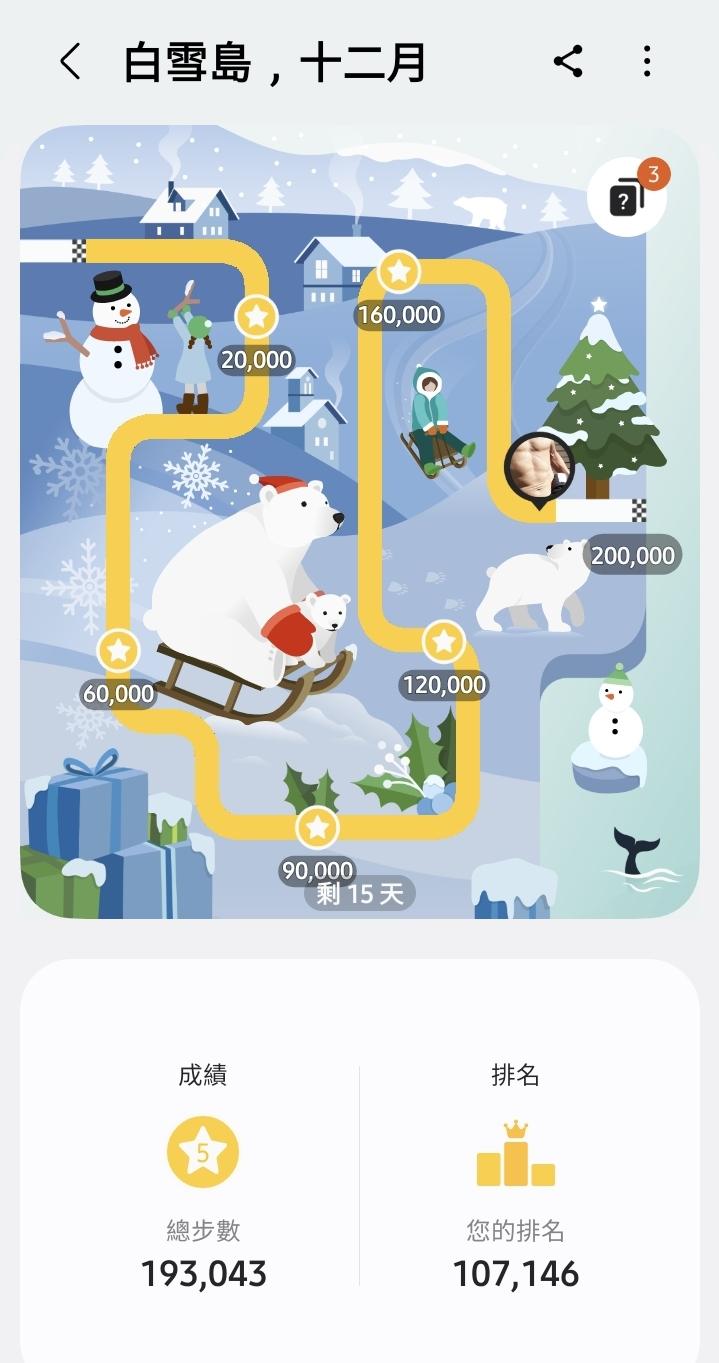Tap the 90,000 steps star milestone
Image resolution: width=719 pixels, height=1363 pixels.
point(317,827)
